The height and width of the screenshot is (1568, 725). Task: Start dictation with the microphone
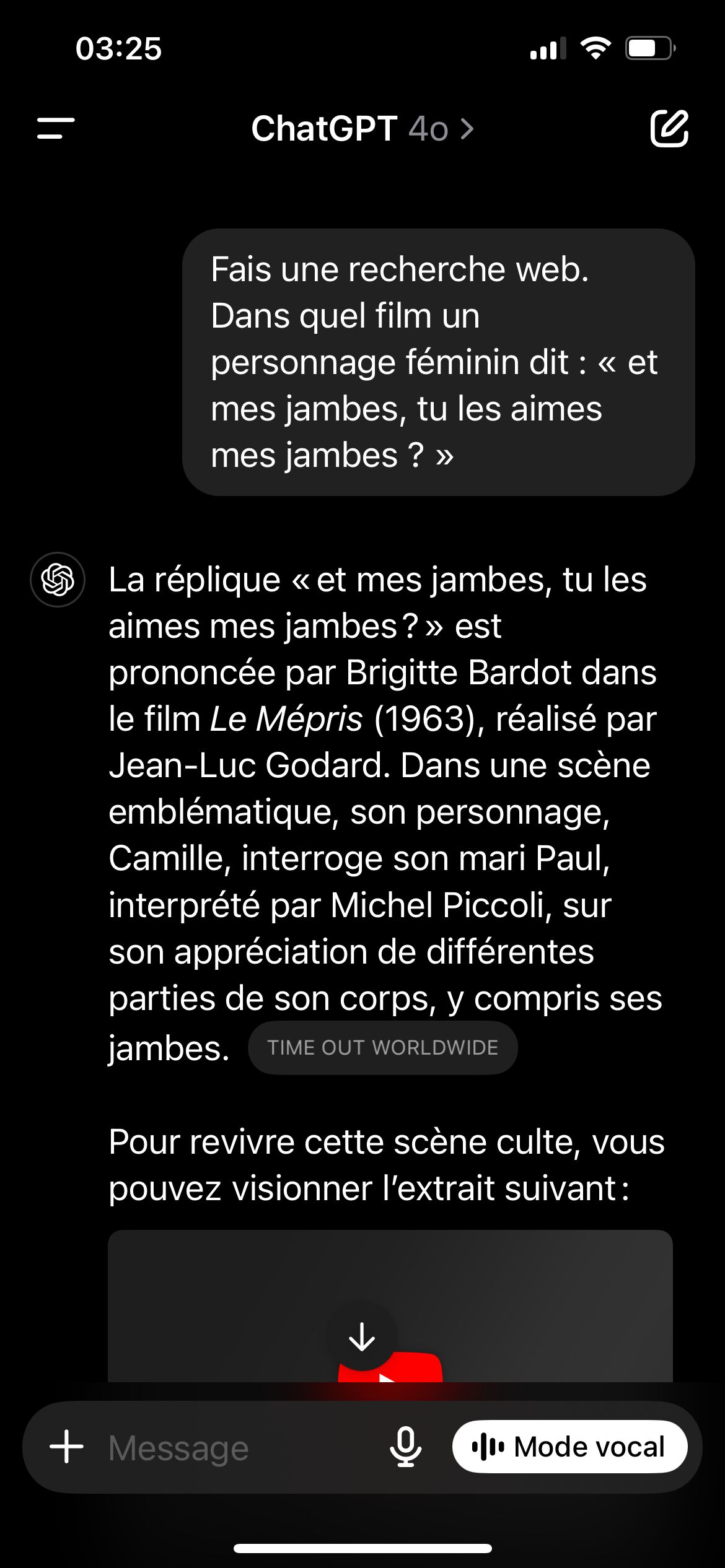406,1447
